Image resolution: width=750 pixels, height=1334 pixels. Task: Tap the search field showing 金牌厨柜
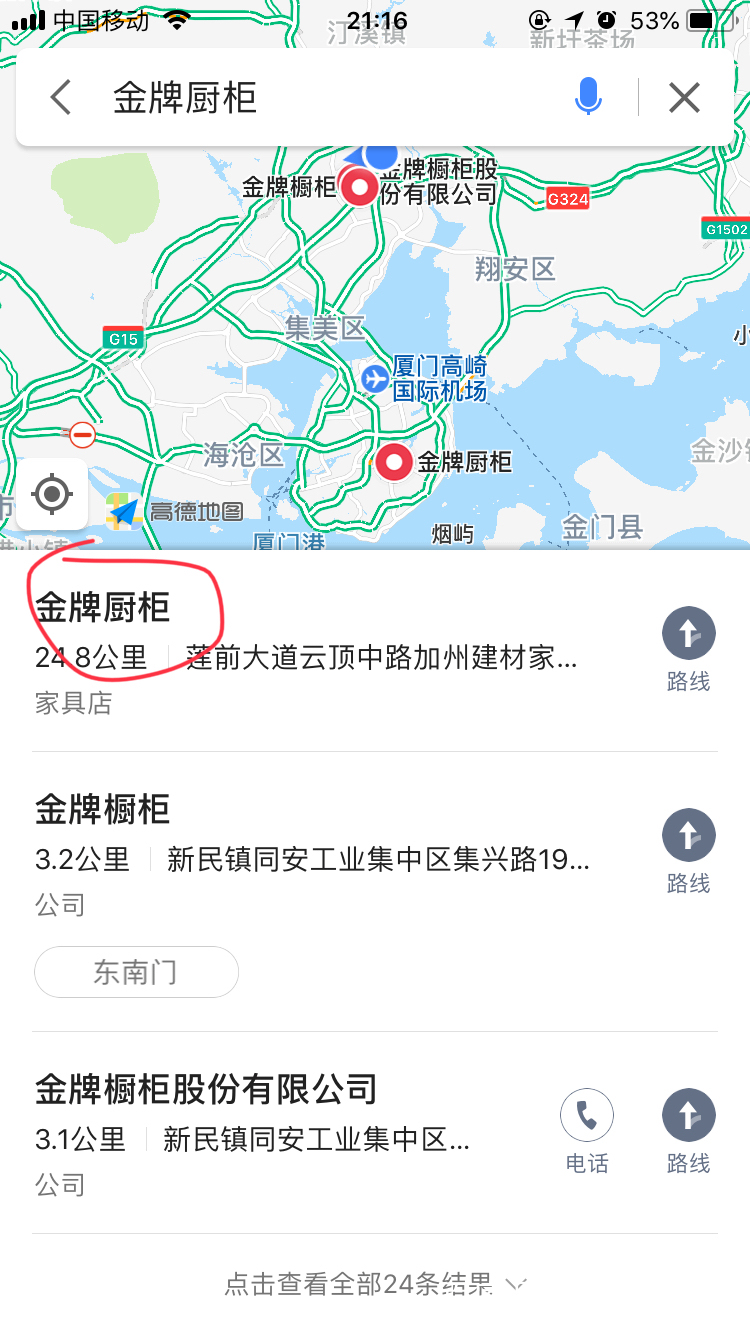click(300, 97)
